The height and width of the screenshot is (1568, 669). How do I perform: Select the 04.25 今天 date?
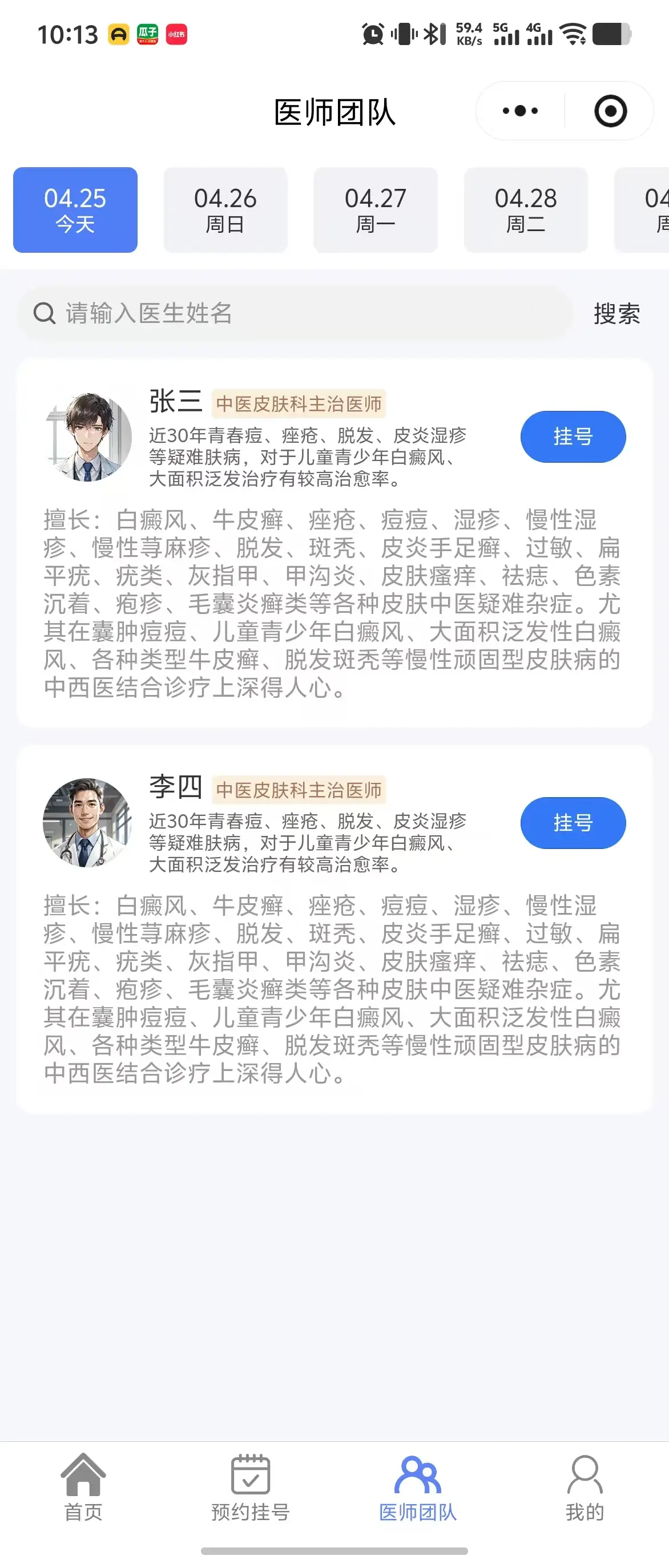(x=75, y=209)
